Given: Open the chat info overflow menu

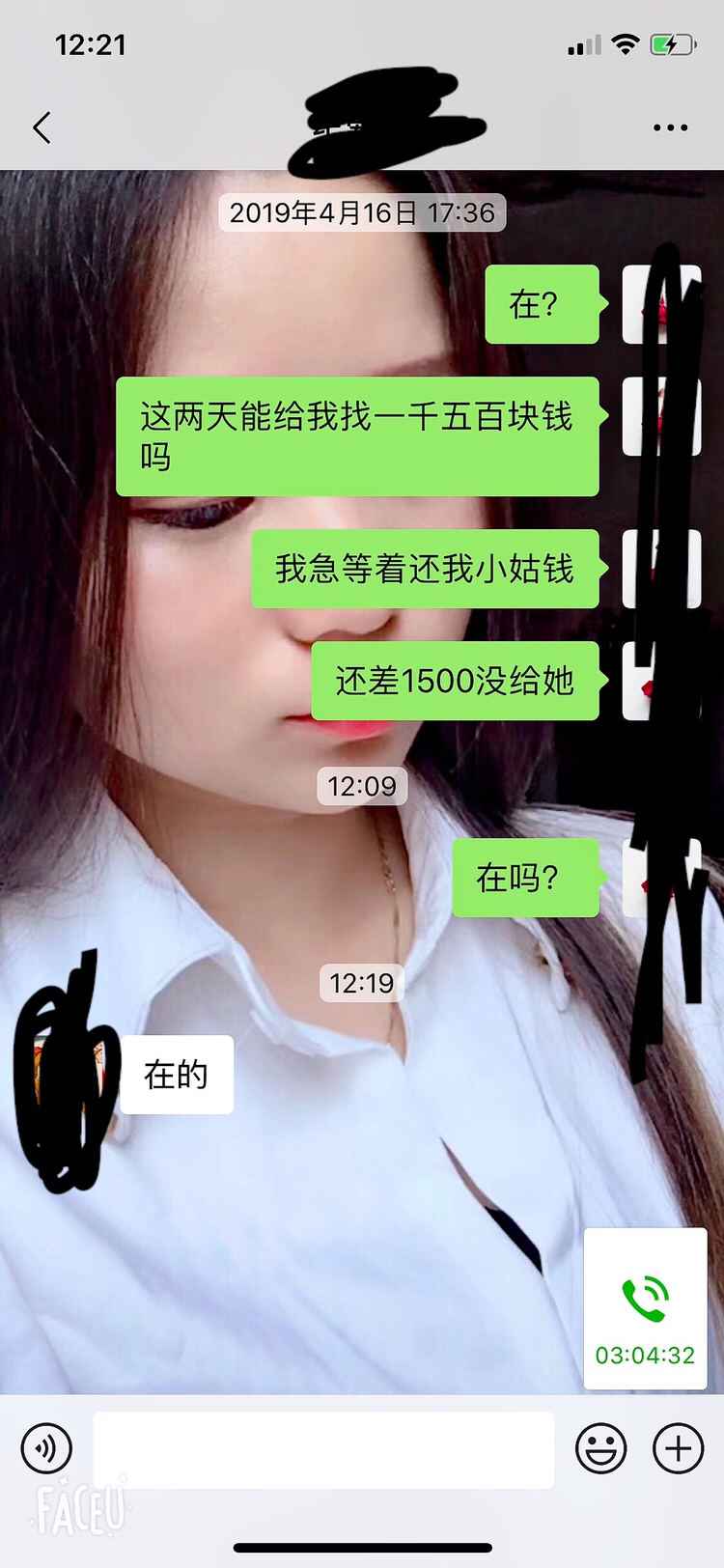Looking at the screenshot, I should [x=670, y=127].
